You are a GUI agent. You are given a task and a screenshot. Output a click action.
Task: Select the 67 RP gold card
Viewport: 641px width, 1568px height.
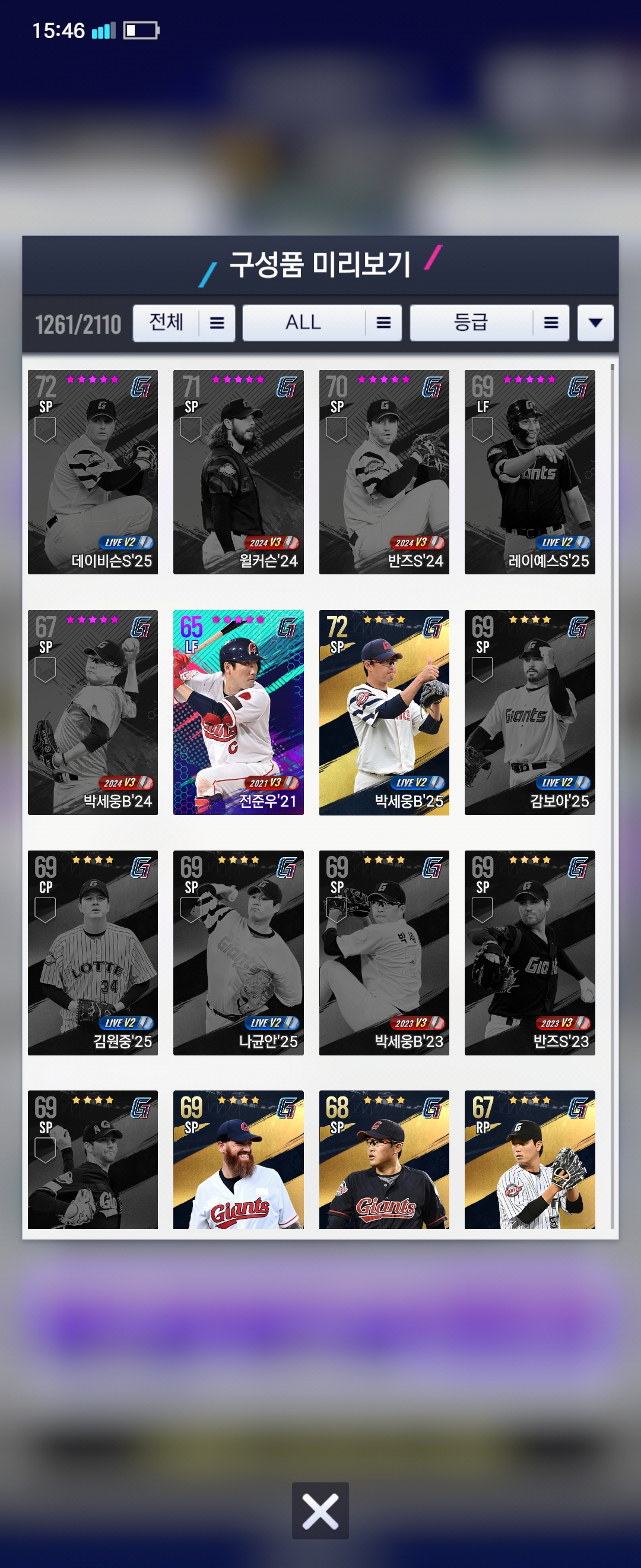529,1159
